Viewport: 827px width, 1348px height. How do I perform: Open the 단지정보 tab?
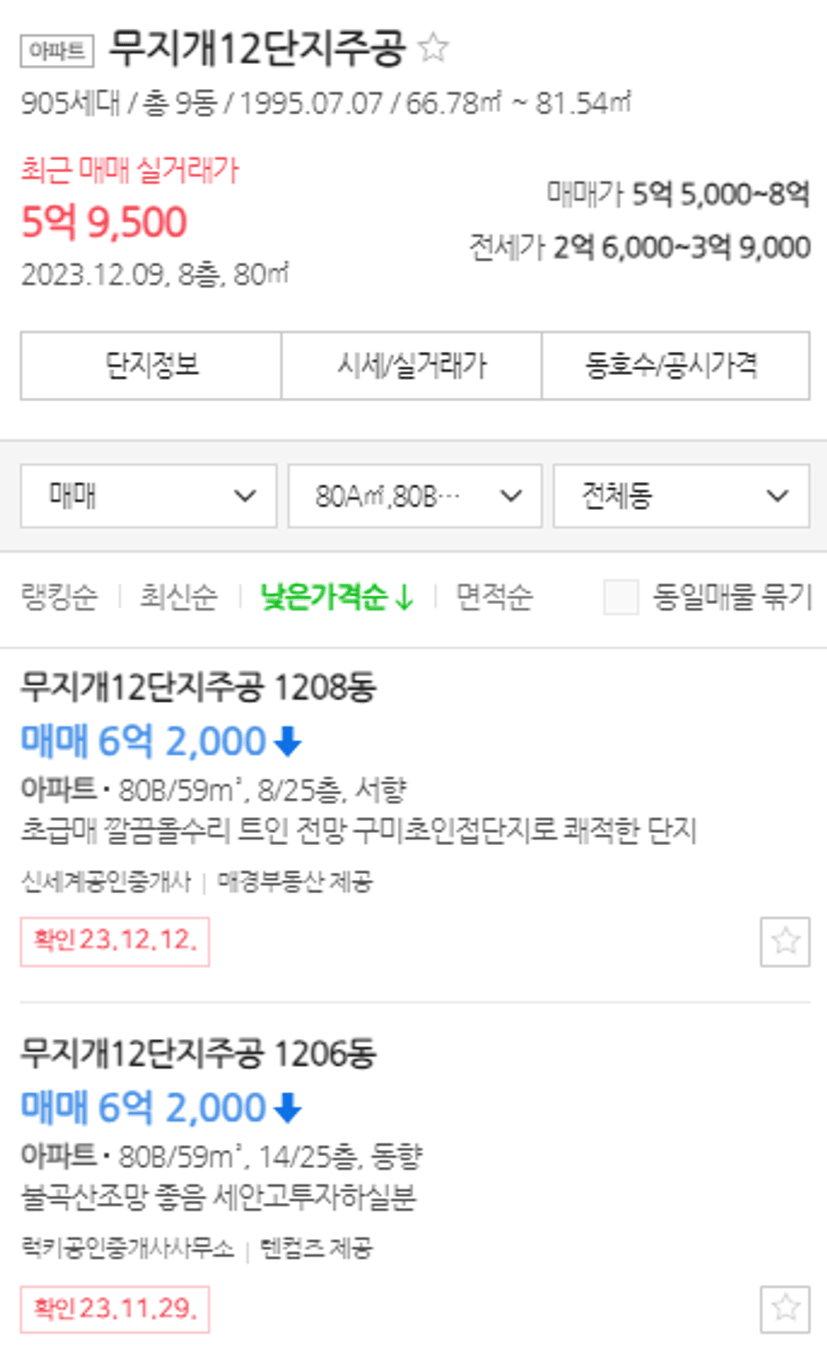click(151, 366)
